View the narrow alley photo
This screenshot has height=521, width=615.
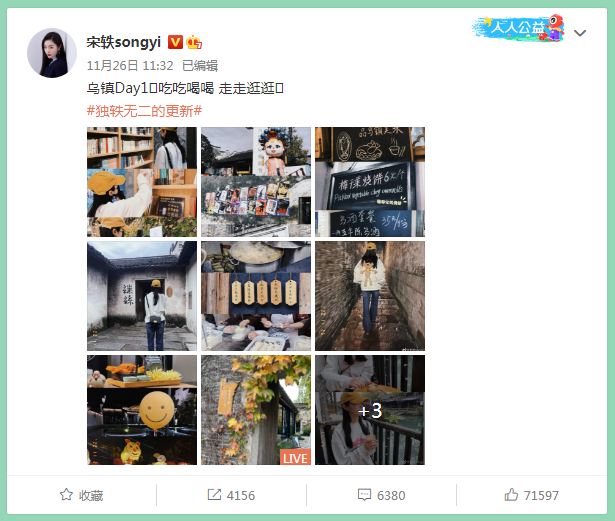tap(370, 296)
